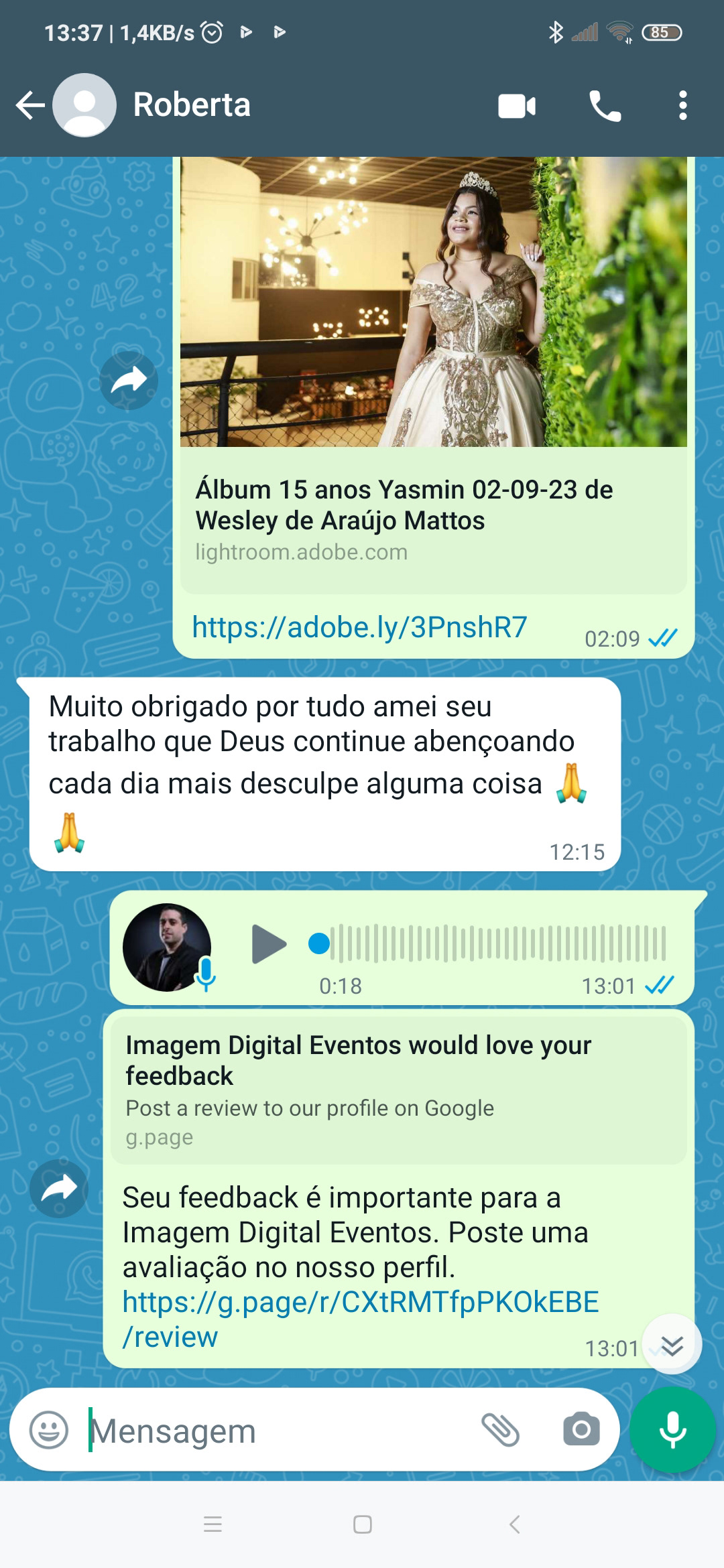
Task: Open Roberta's contact profile
Action: 192,105
